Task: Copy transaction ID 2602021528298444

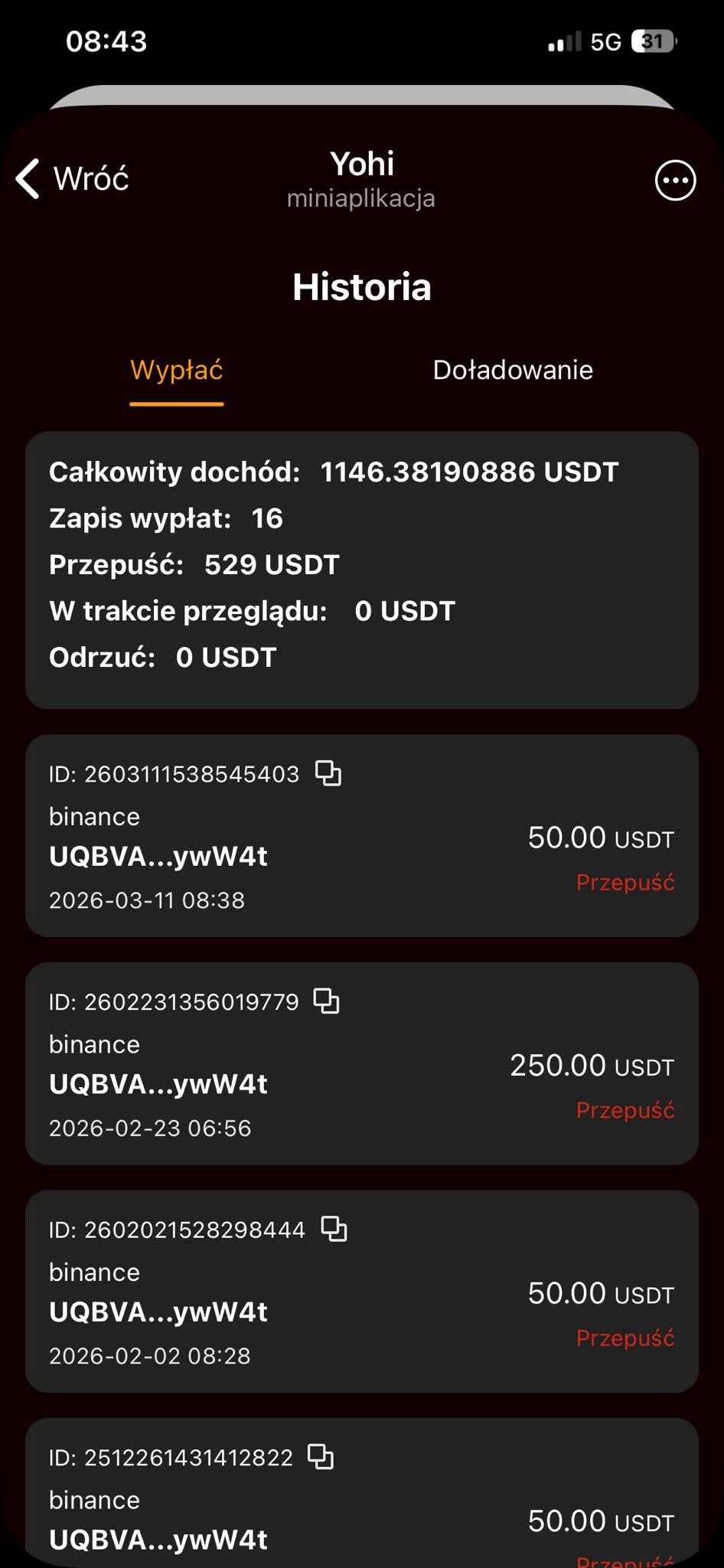Action: click(x=334, y=1229)
